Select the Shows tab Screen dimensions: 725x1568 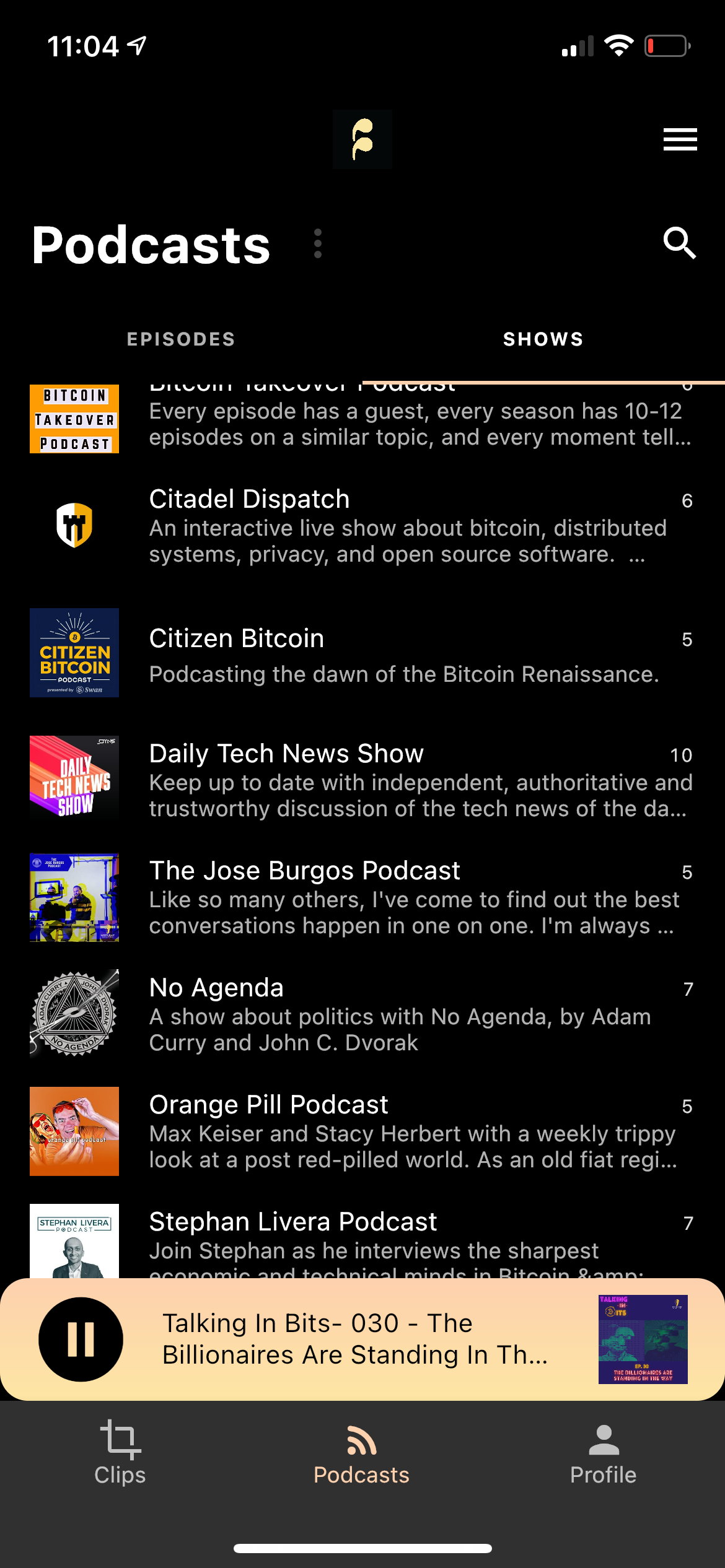pyautogui.click(x=543, y=339)
